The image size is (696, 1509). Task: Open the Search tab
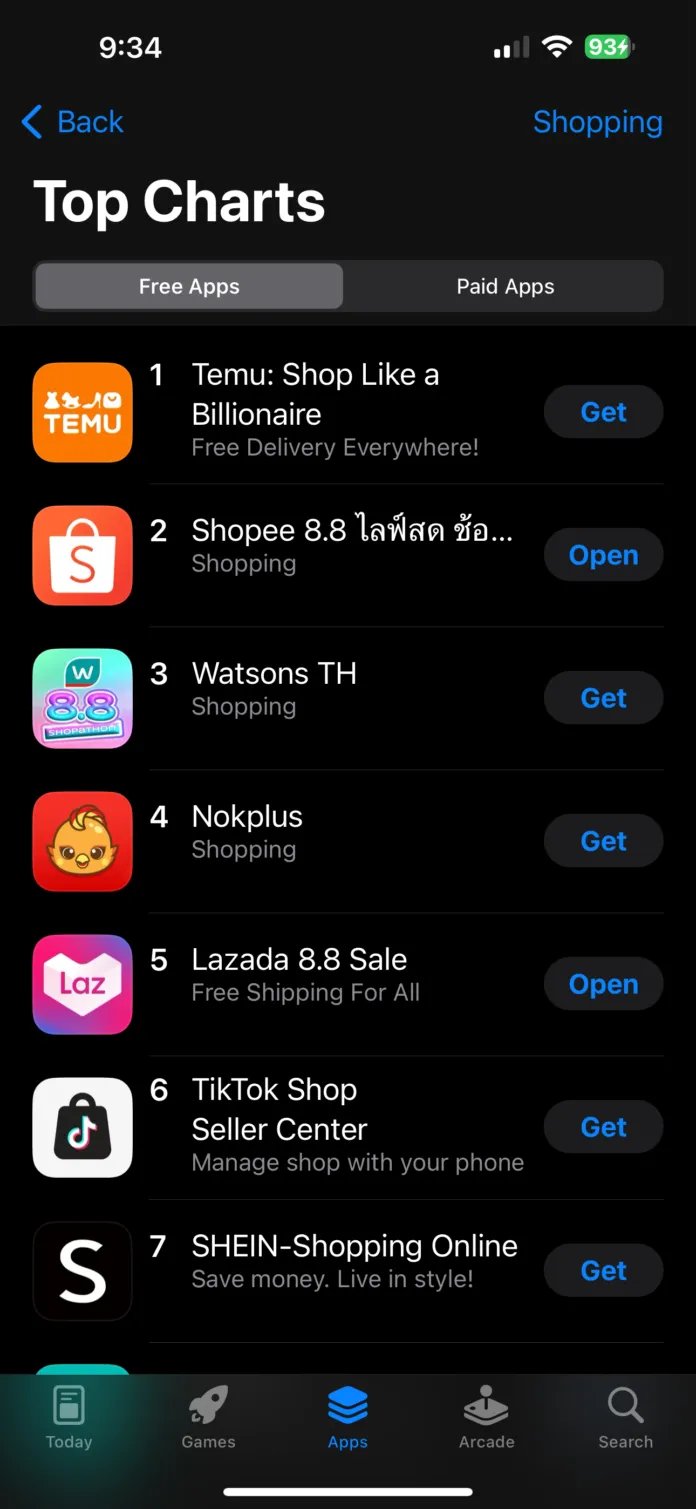(x=625, y=1418)
